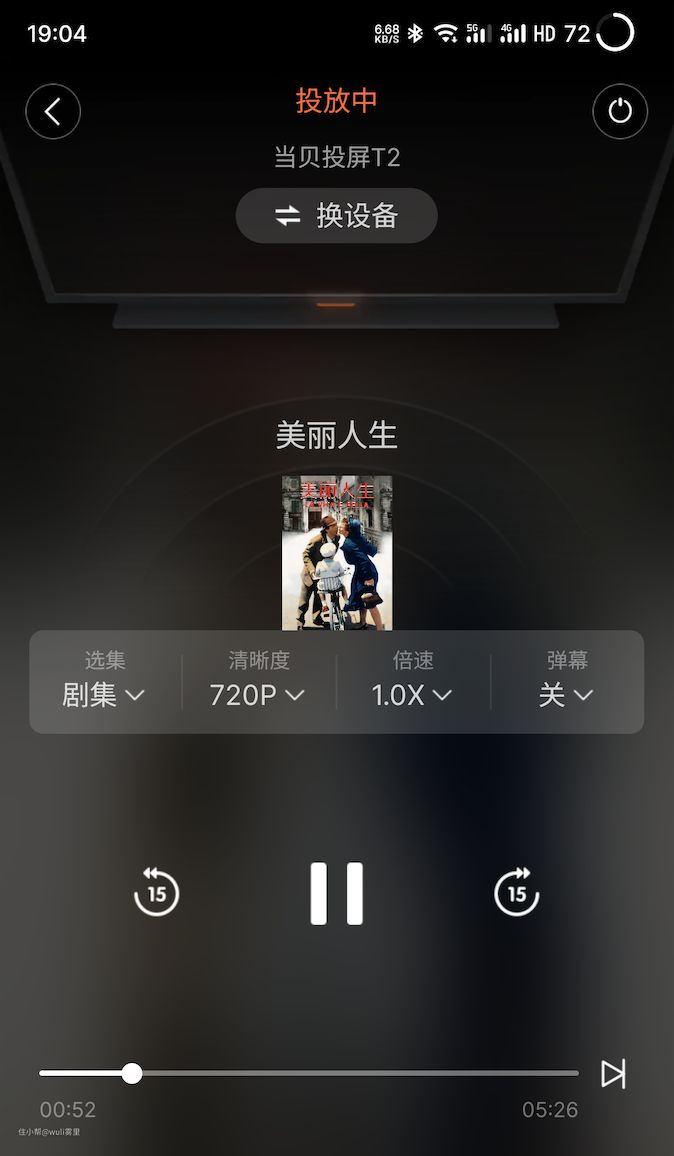Image resolution: width=674 pixels, height=1156 pixels.
Task: Tap the playback progress bar
Action: tap(308, 1073)
